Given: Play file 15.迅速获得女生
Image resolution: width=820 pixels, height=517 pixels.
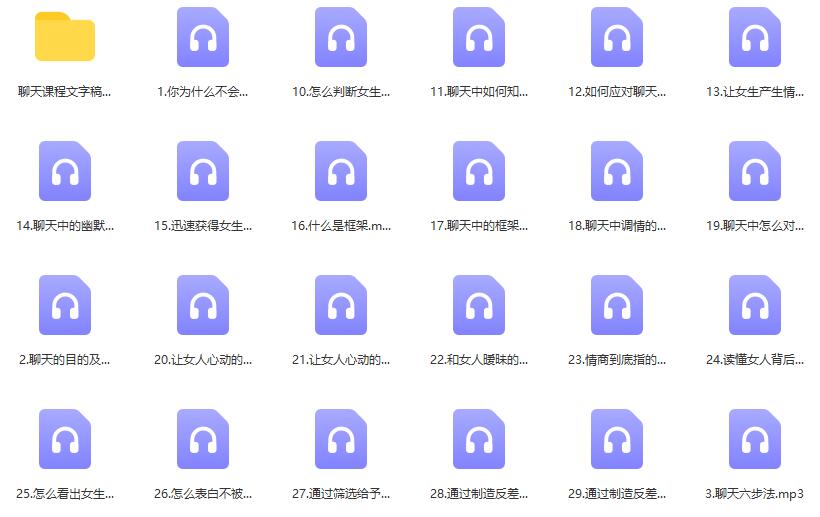Looking at the screenshot, I should point(203,172).
